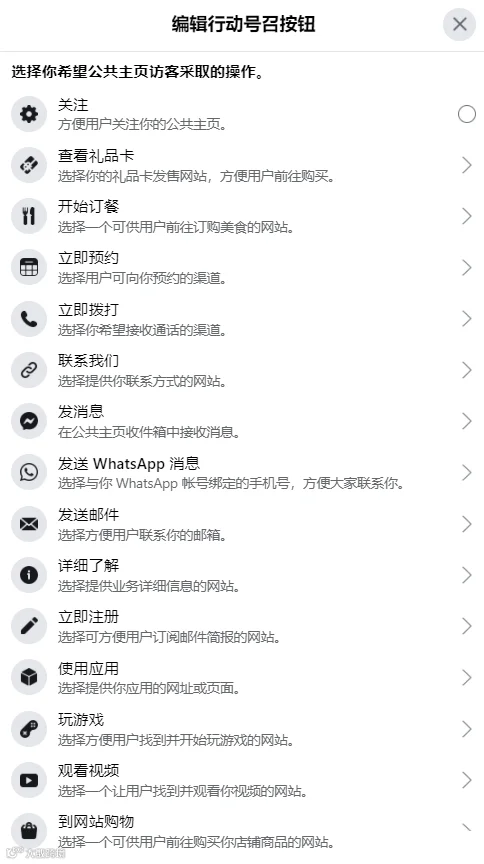Open the 使用应用 option
The width and height of the screenshot is (484, 864).
pos(242,677)
